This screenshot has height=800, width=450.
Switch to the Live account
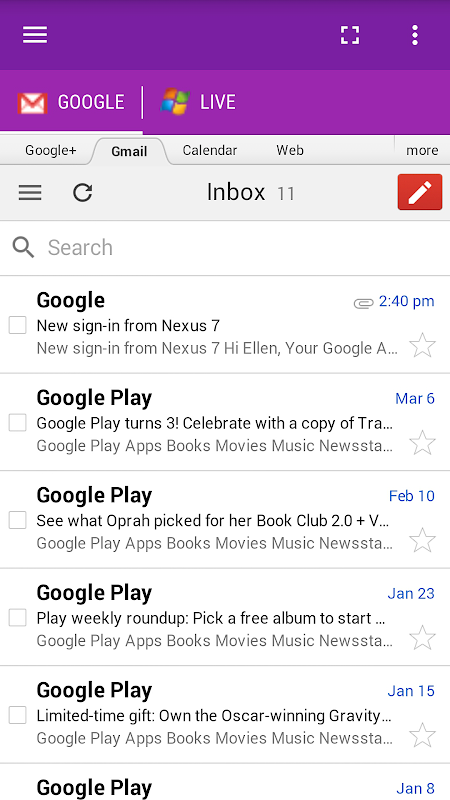(198, 102)
